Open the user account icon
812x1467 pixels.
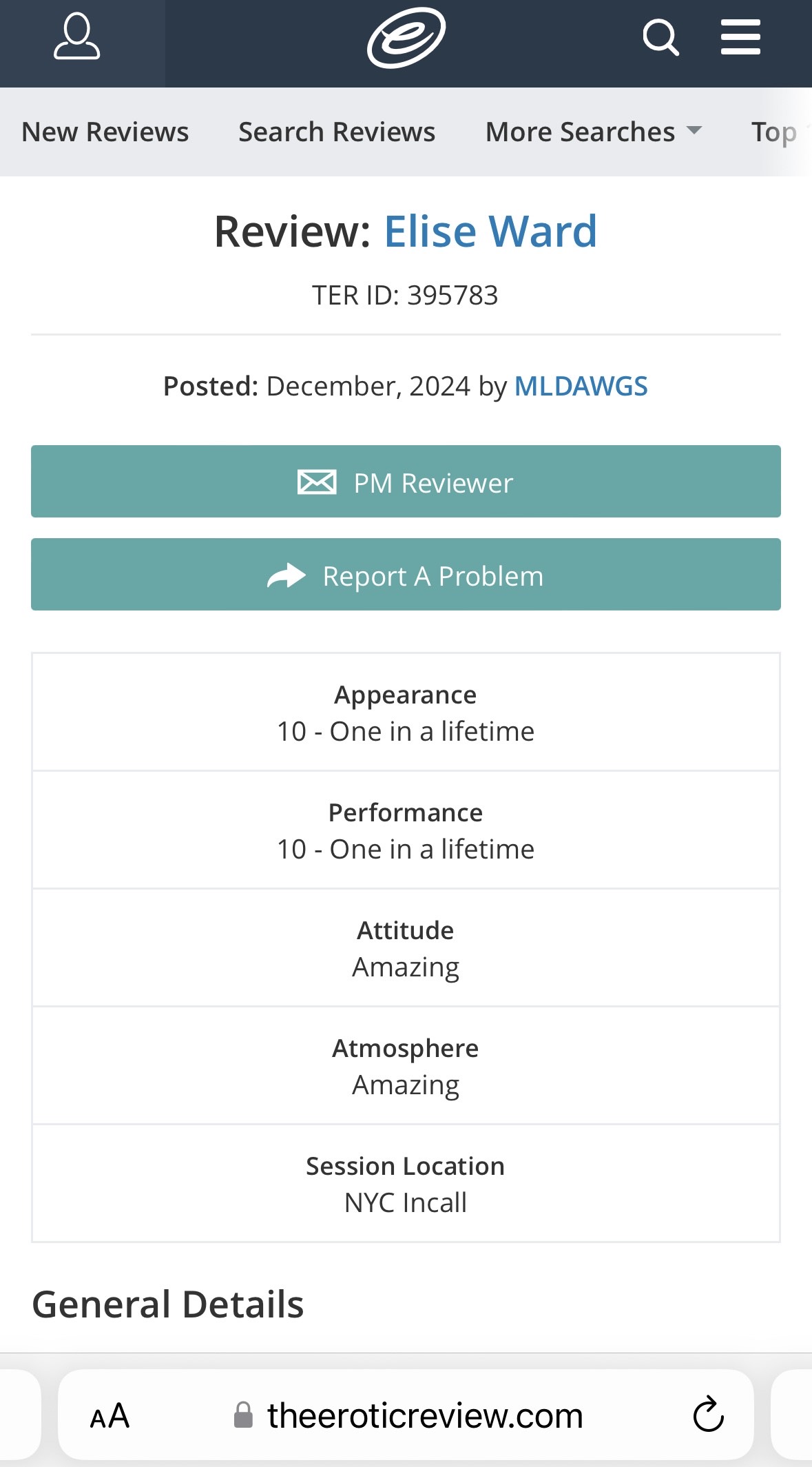(x=77, y=38)
